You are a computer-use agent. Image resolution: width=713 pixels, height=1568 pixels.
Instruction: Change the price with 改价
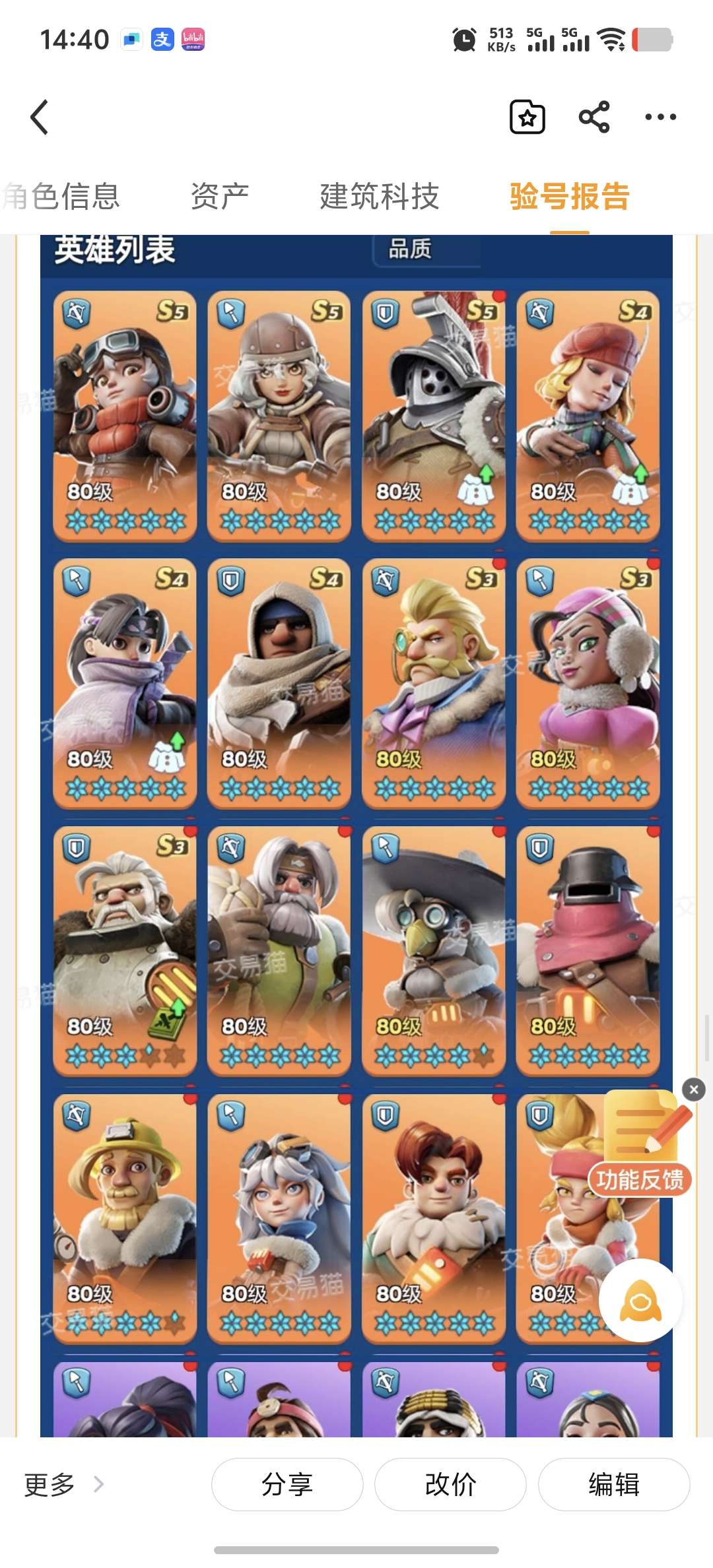tap(450, 1485)
